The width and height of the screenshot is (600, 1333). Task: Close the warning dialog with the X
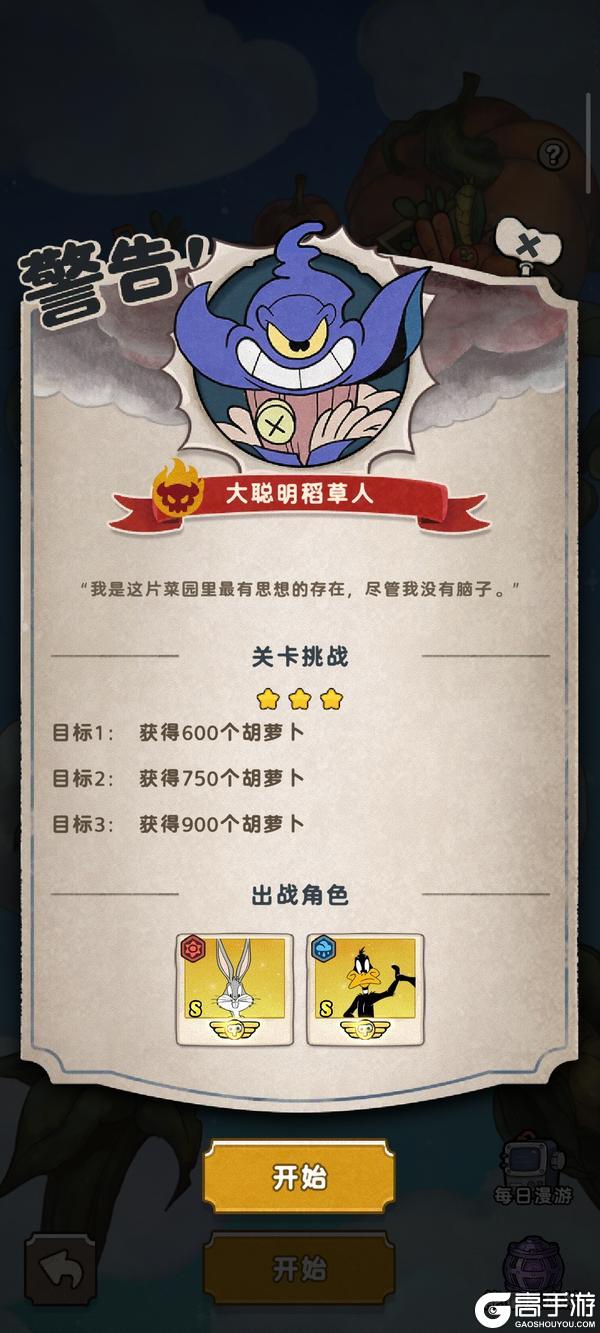529,245
